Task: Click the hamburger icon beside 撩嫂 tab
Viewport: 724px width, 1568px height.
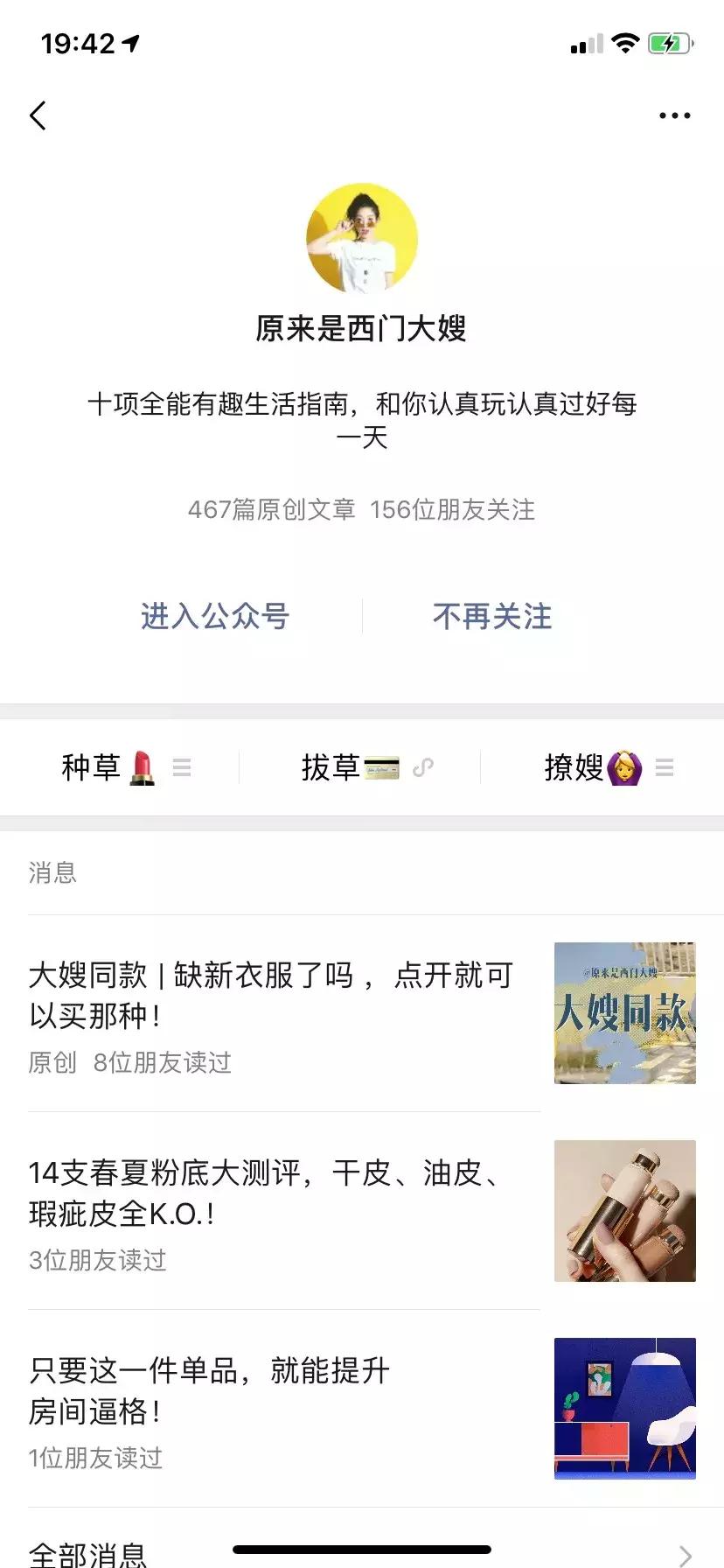Action: click(665, 767)
